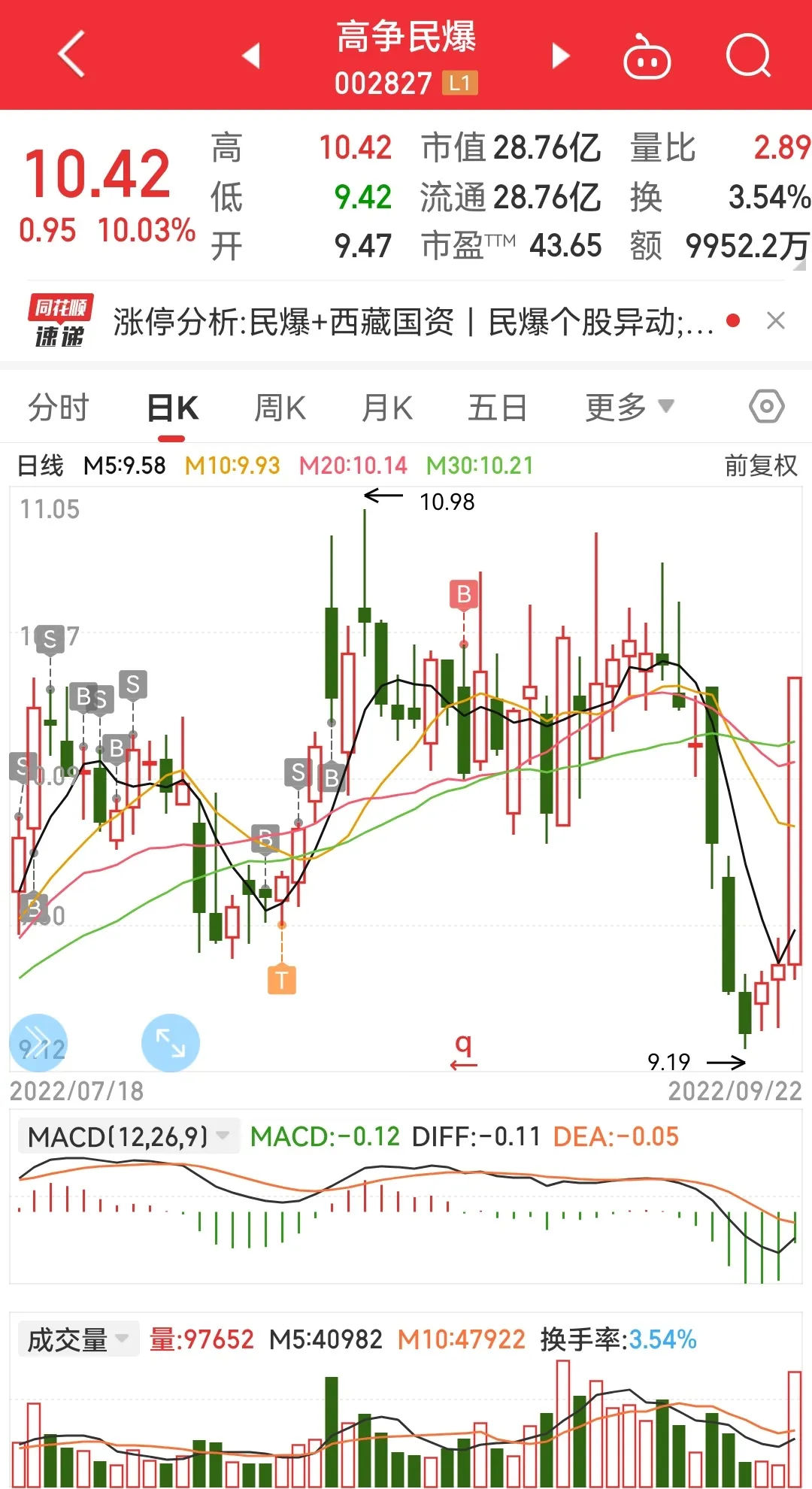Open chart settings hexagon icon
Image resolution: width=812 pixels, height=1489 pixels.
[766, 407]
